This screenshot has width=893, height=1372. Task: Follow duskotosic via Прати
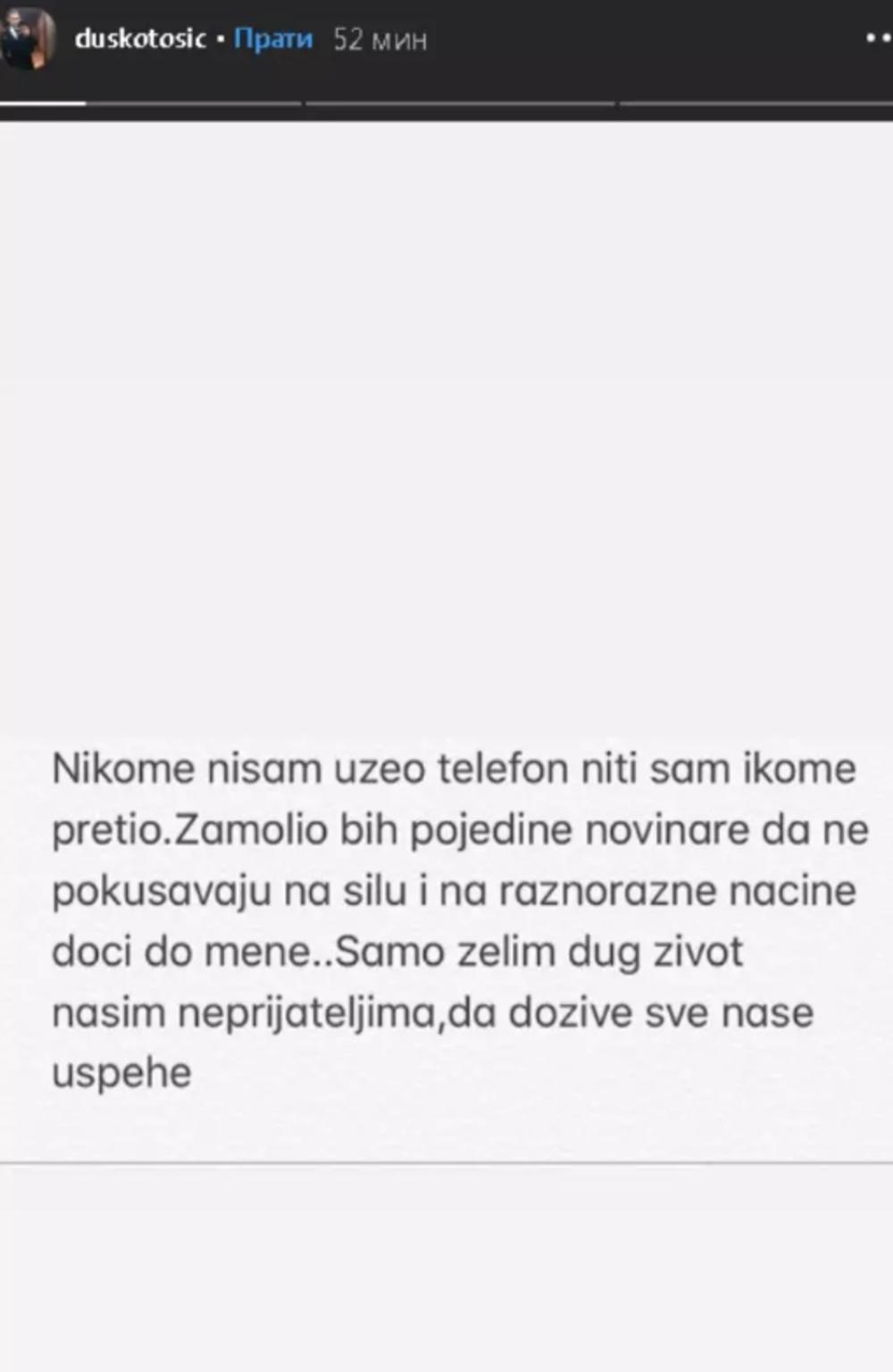pyautogui.click(x=273, y=38)
